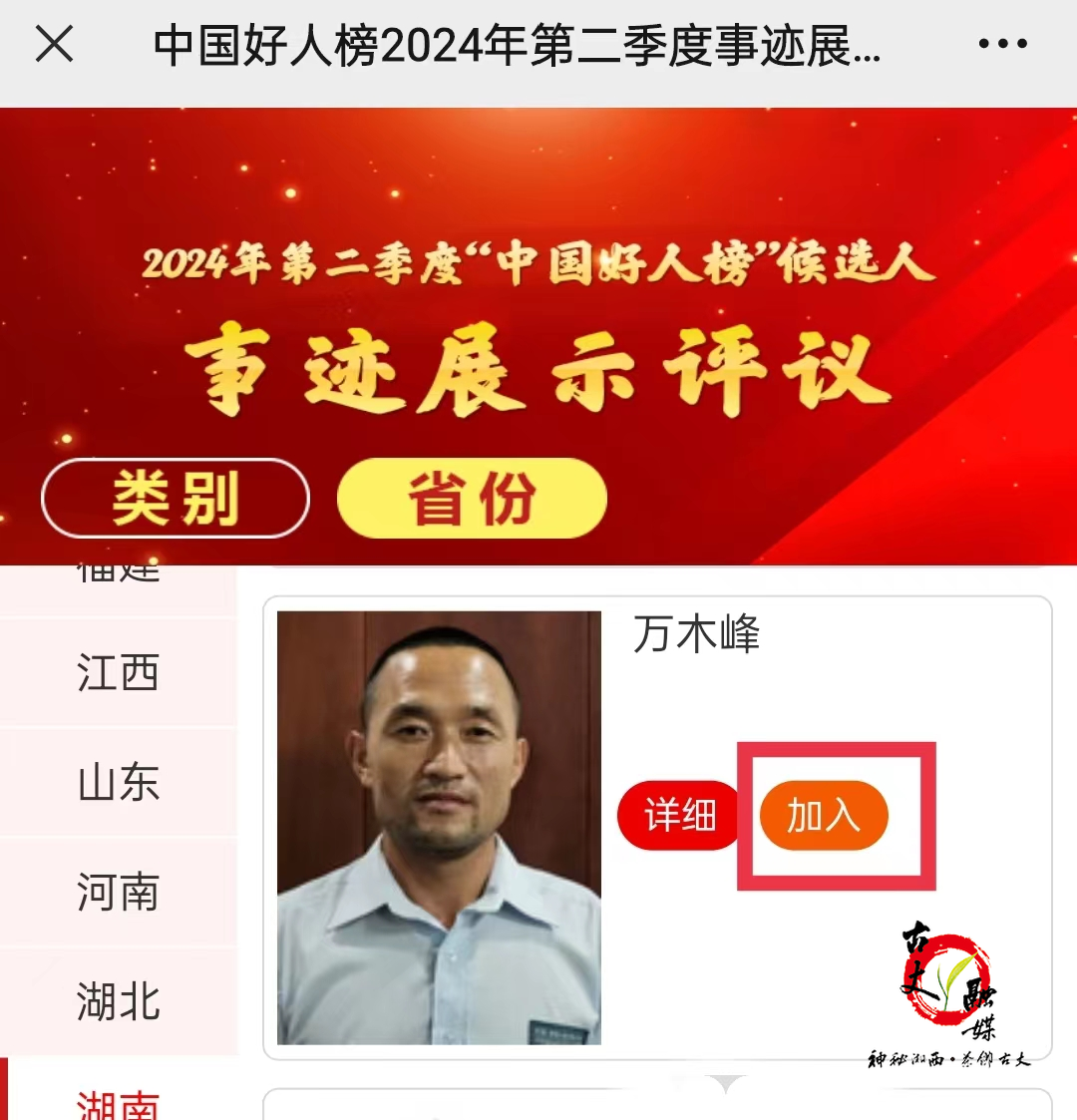The width and height of the screenshot is (1077, 1120).
Task: Select 河南 province in the sidebar
Action: click(x=119, y=893)
